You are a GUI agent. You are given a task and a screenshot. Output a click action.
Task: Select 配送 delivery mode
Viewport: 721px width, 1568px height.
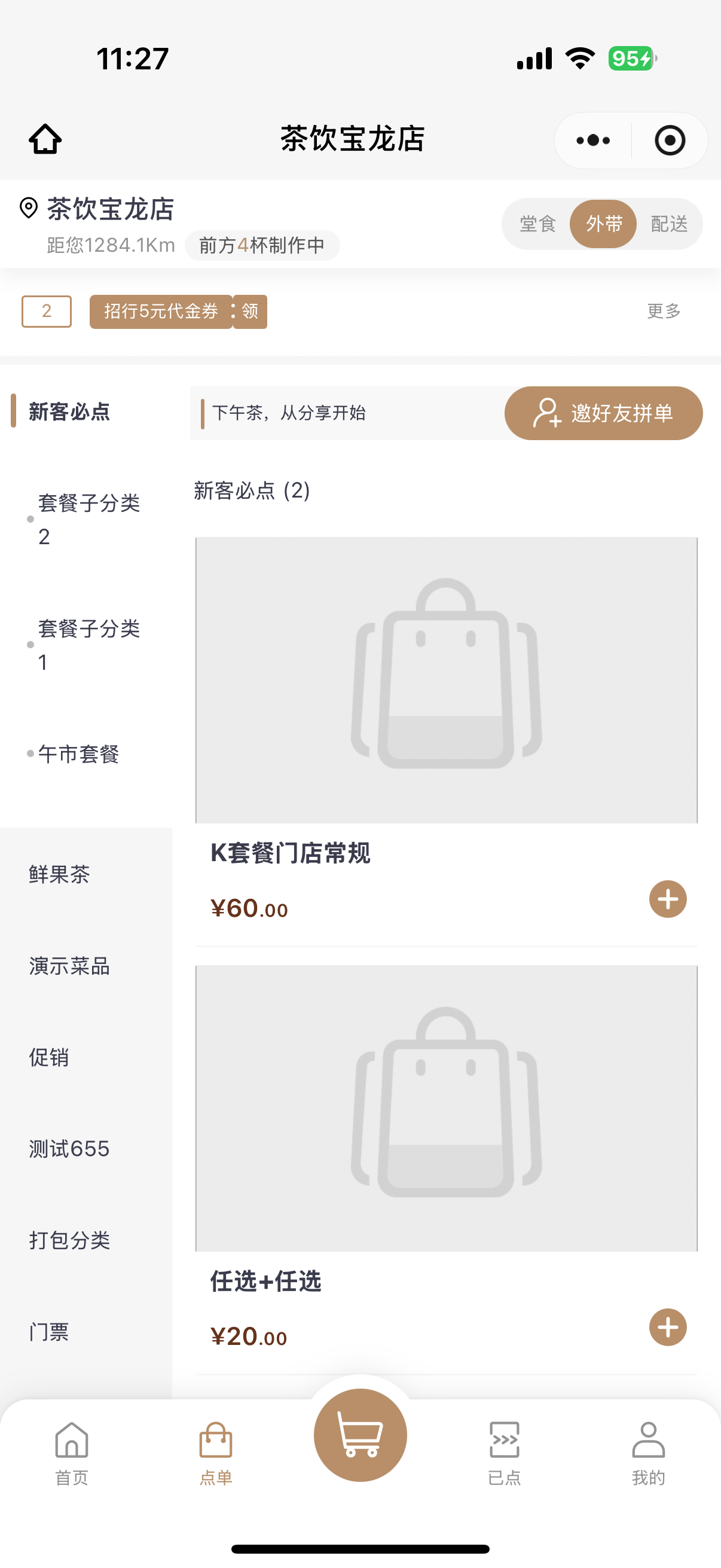[669, 224]
